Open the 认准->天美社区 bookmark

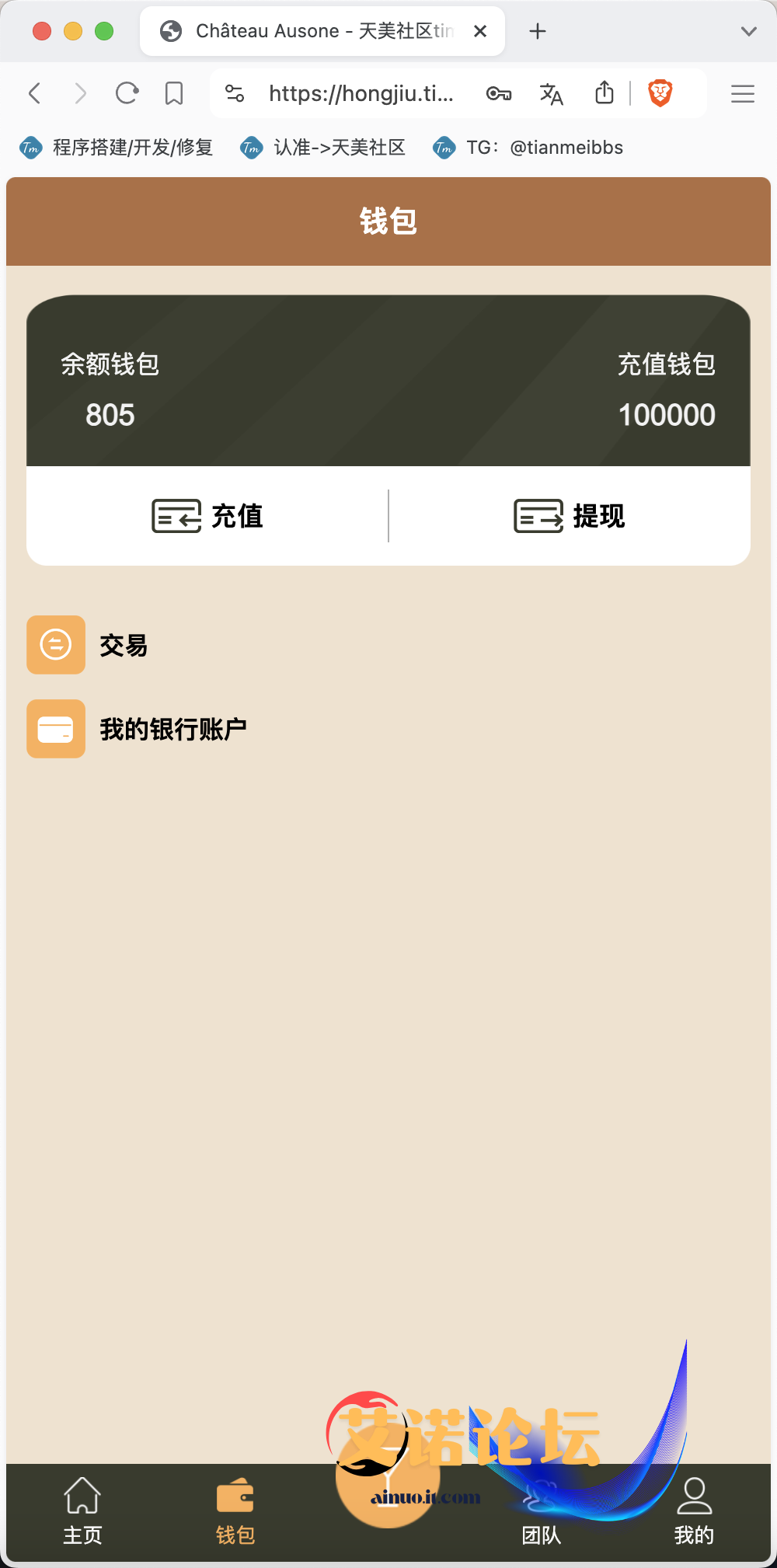pos(324,148)
